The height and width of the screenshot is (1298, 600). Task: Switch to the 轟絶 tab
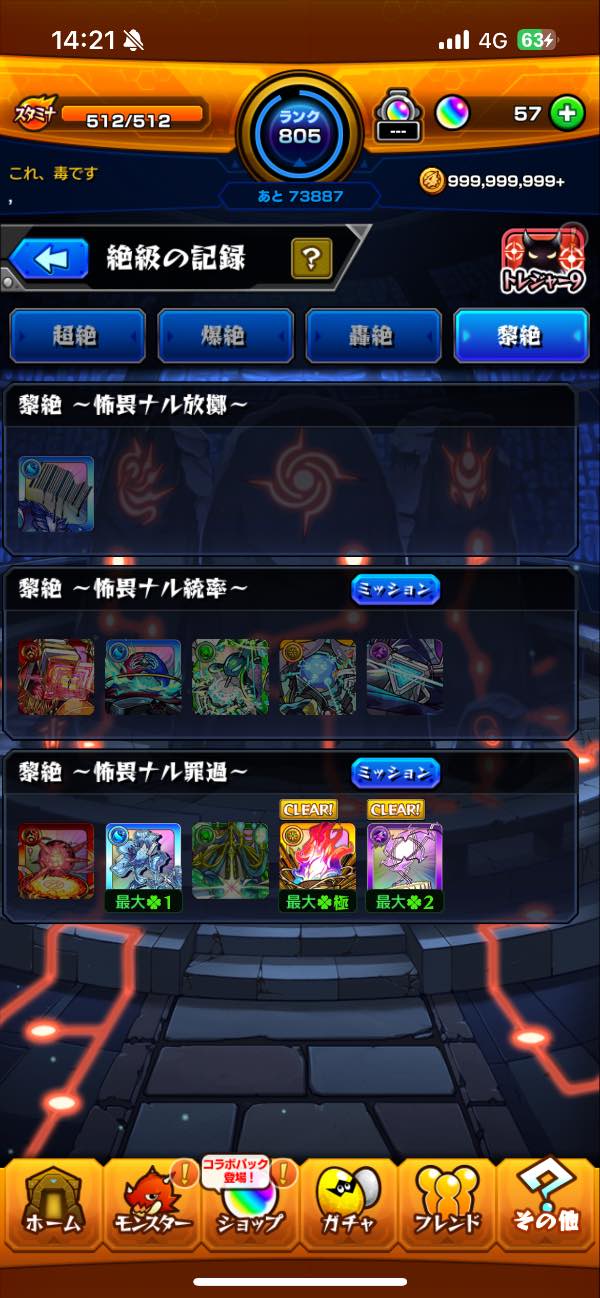pos(373,336)
